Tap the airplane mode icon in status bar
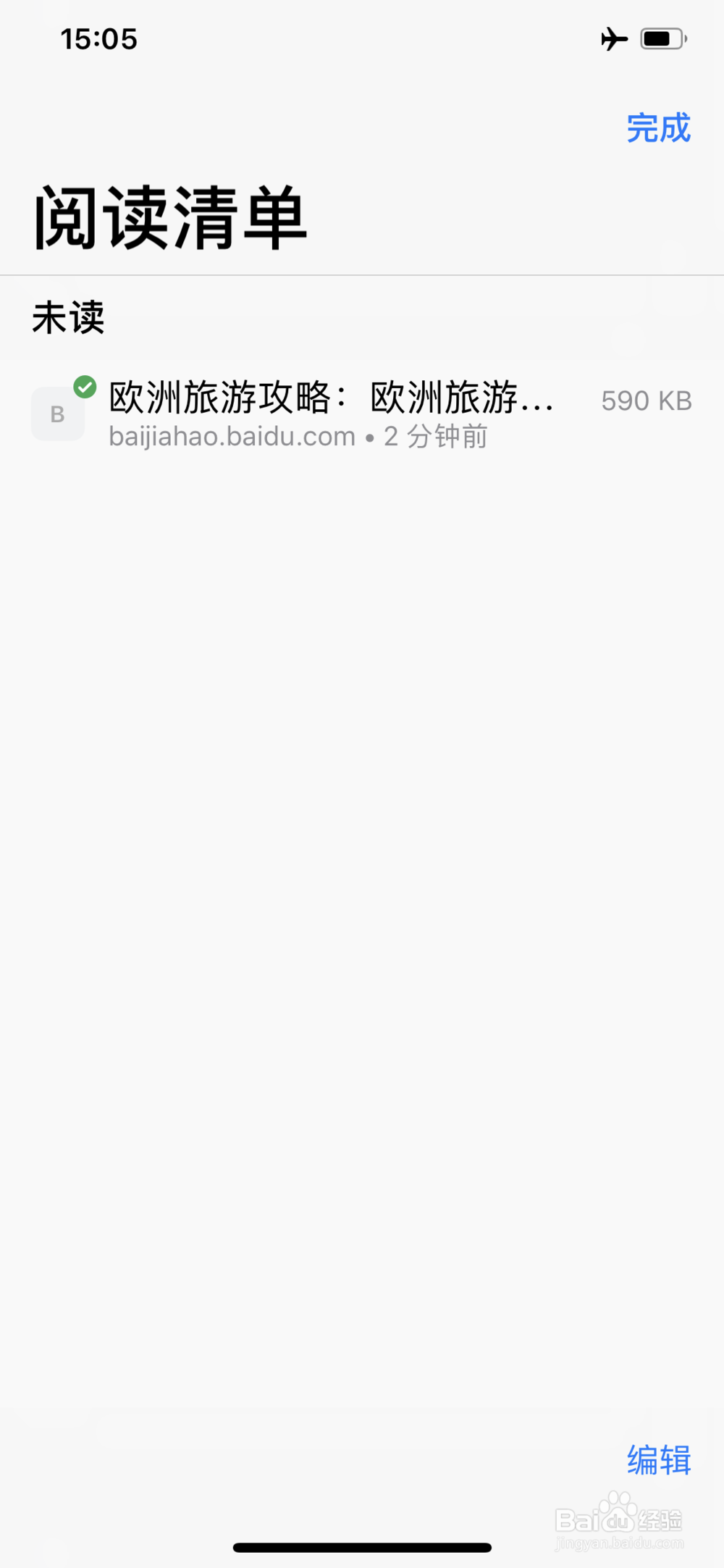This screenshot has height=1568, width=724. click(x=612, y=40)
